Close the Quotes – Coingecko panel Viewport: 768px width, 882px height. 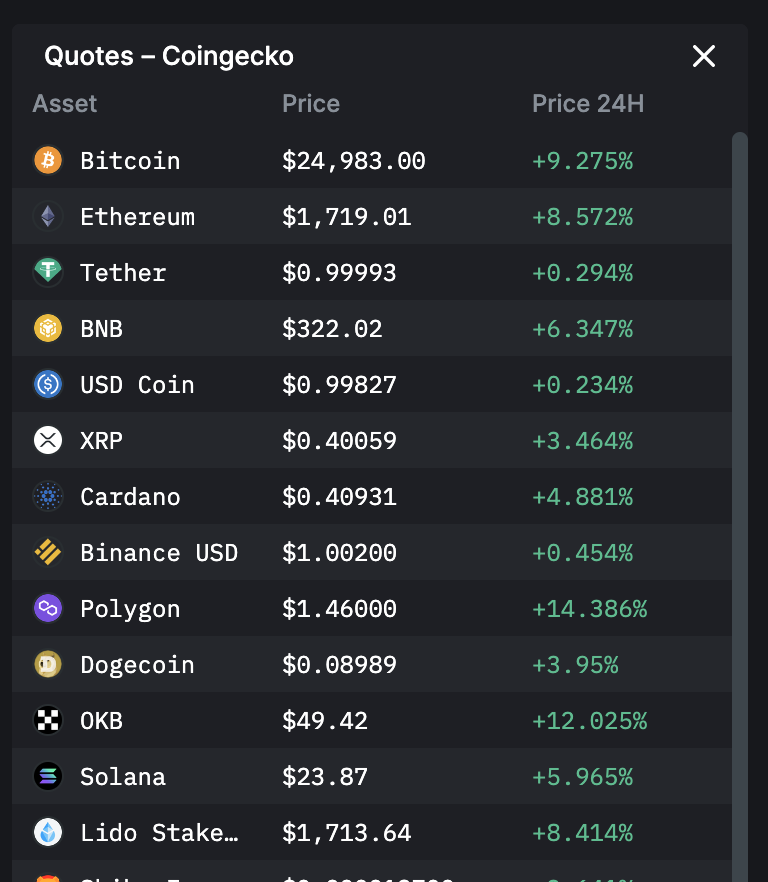tap(704, 56)
